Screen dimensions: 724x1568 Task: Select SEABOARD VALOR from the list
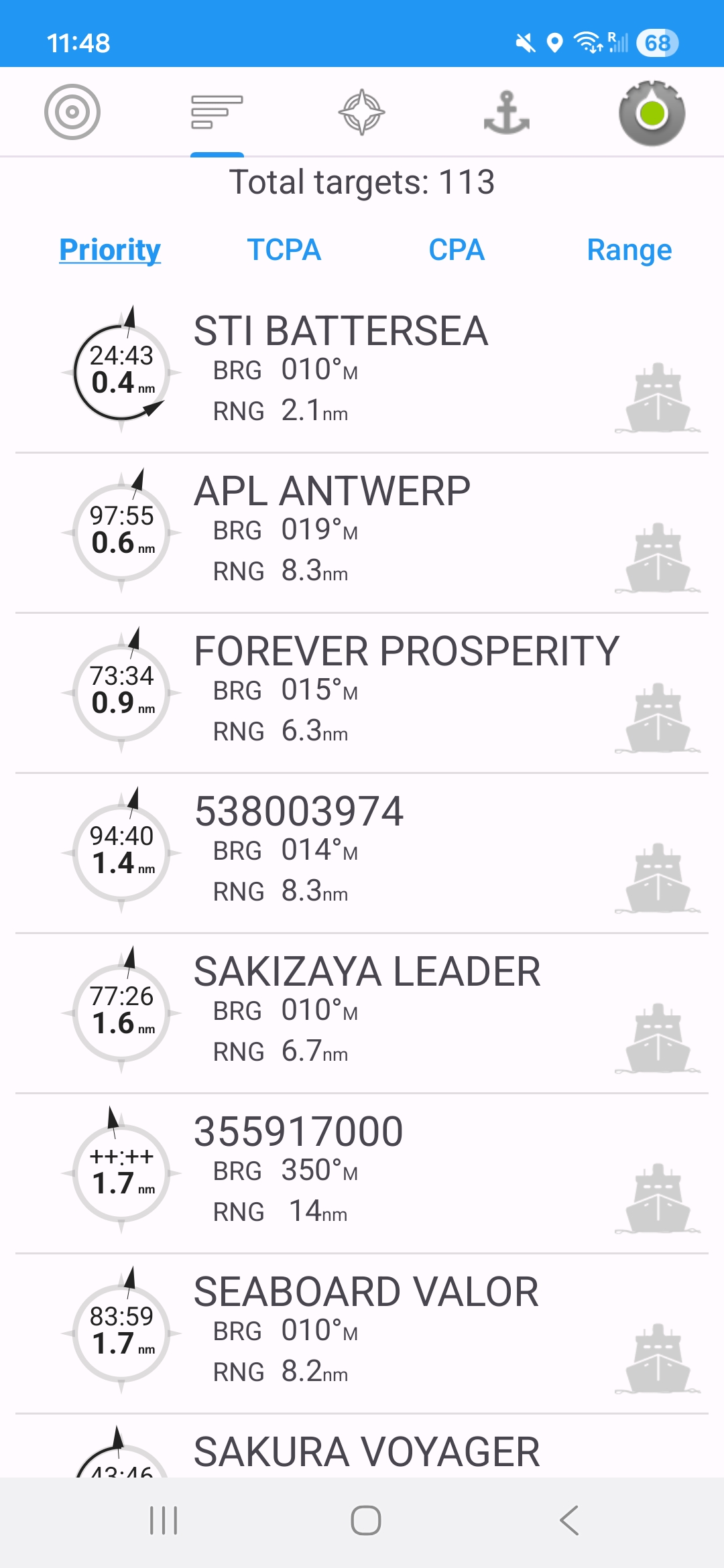pos(362,1333)
